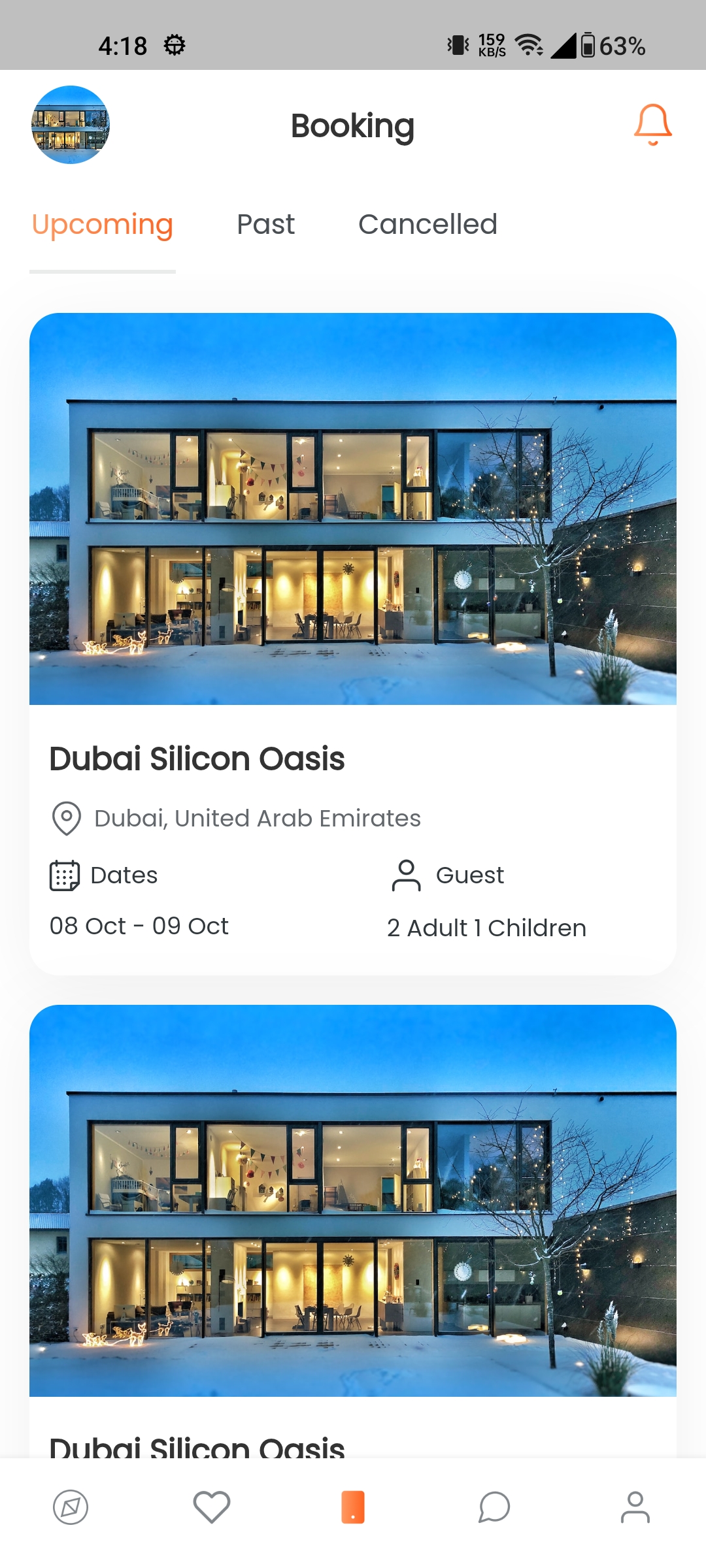This screenshot has width=706, height=1568.
Task: Go to the profile tab
Action: tap(635, 1507)
